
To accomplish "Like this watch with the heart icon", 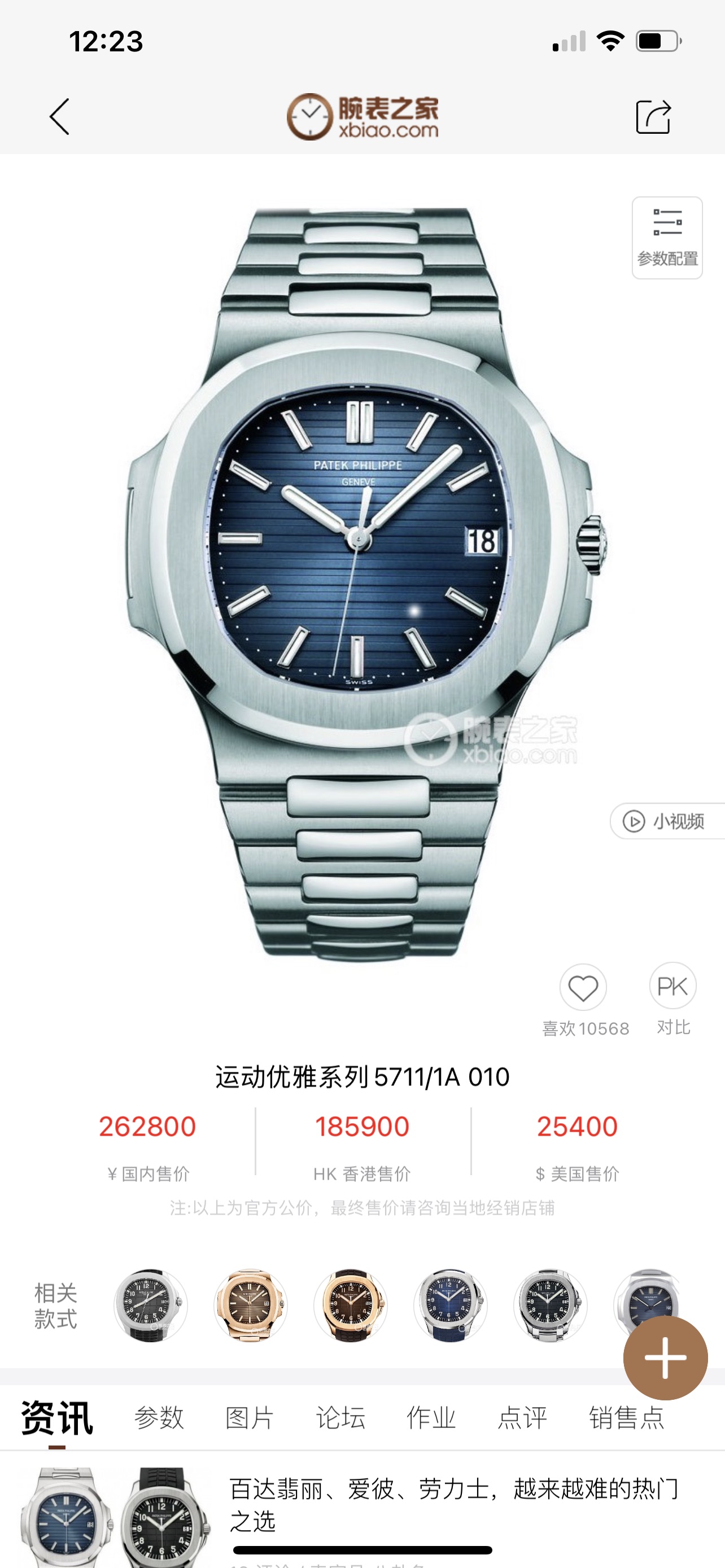I will (583, 987).
